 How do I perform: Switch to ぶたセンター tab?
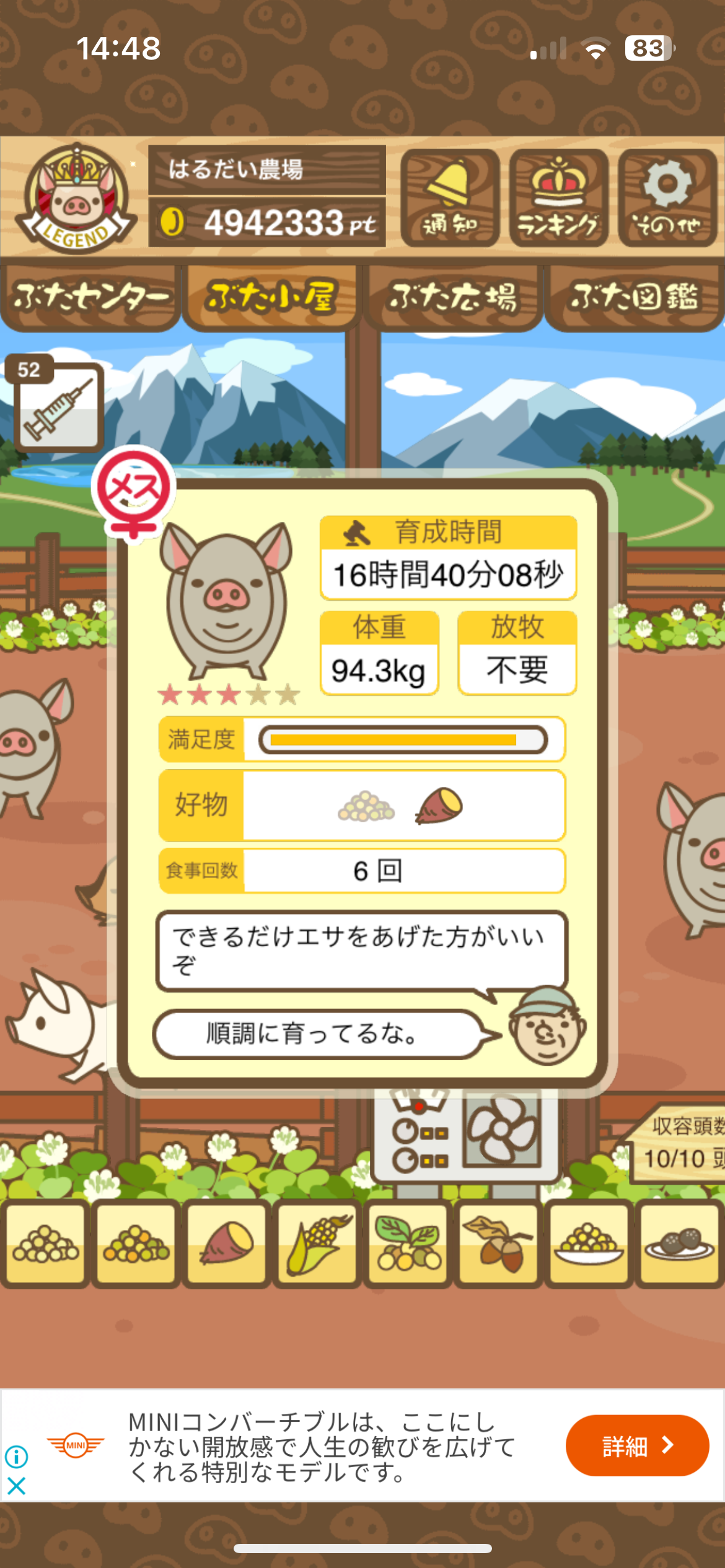[90, 297]
